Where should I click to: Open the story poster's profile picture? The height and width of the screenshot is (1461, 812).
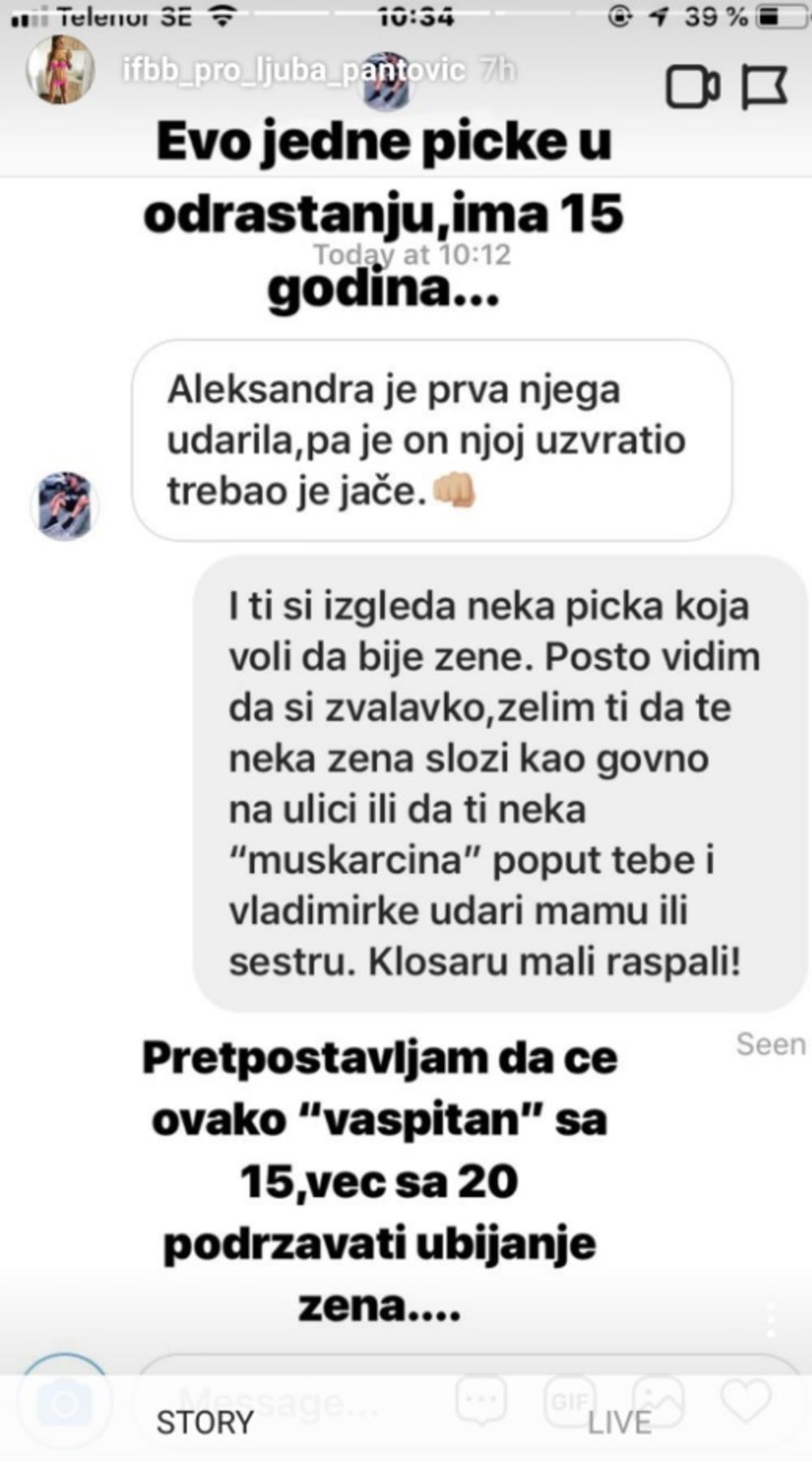(x=61, y=70)
